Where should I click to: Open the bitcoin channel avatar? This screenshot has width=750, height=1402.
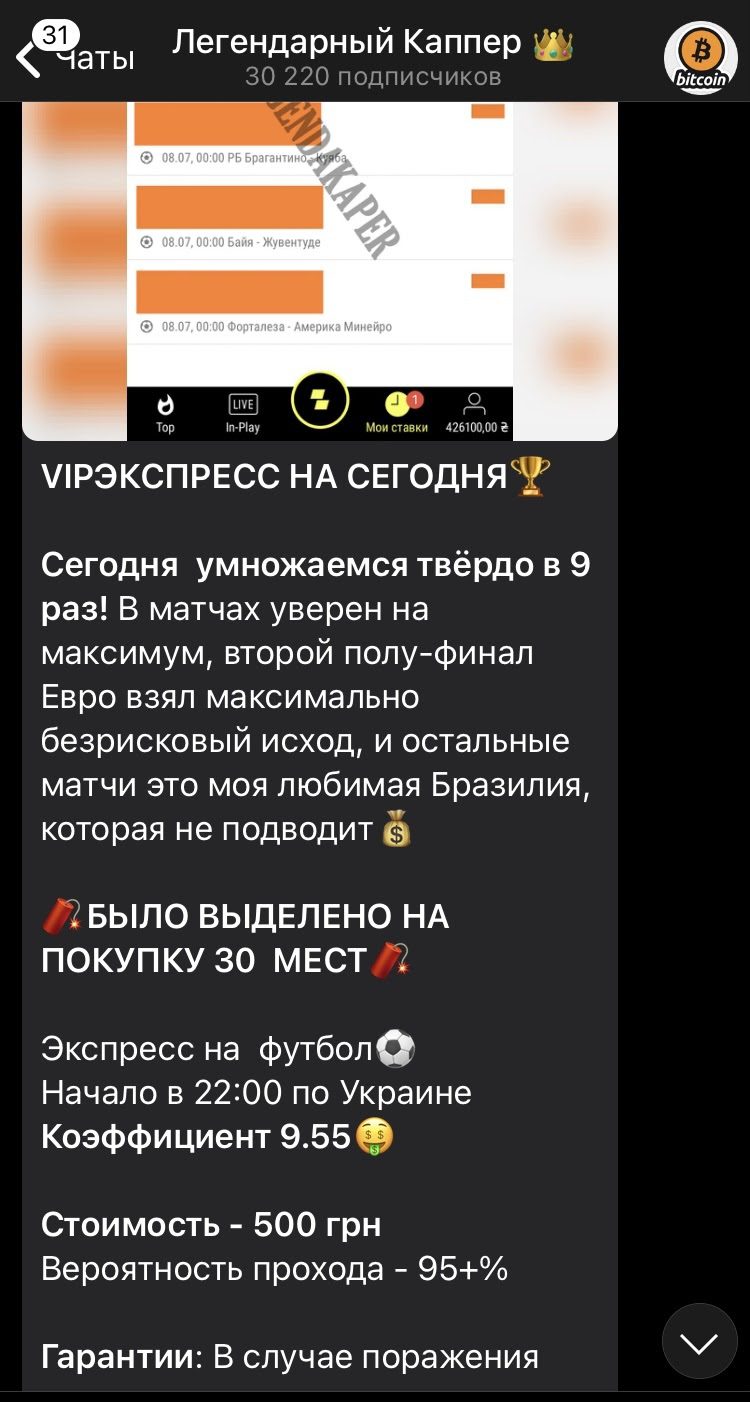(701, 58)
